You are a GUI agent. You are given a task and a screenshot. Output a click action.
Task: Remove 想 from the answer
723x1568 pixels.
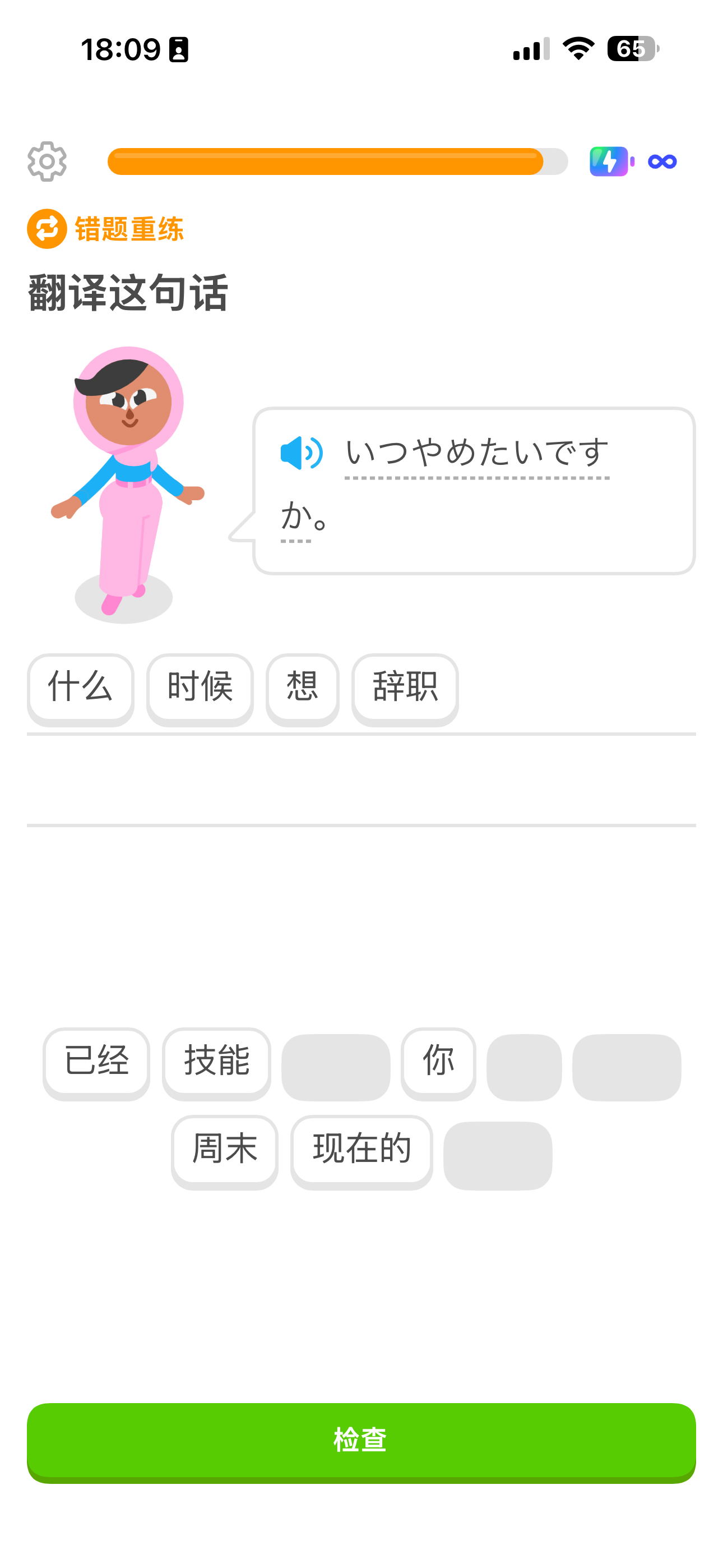(302, 688)
